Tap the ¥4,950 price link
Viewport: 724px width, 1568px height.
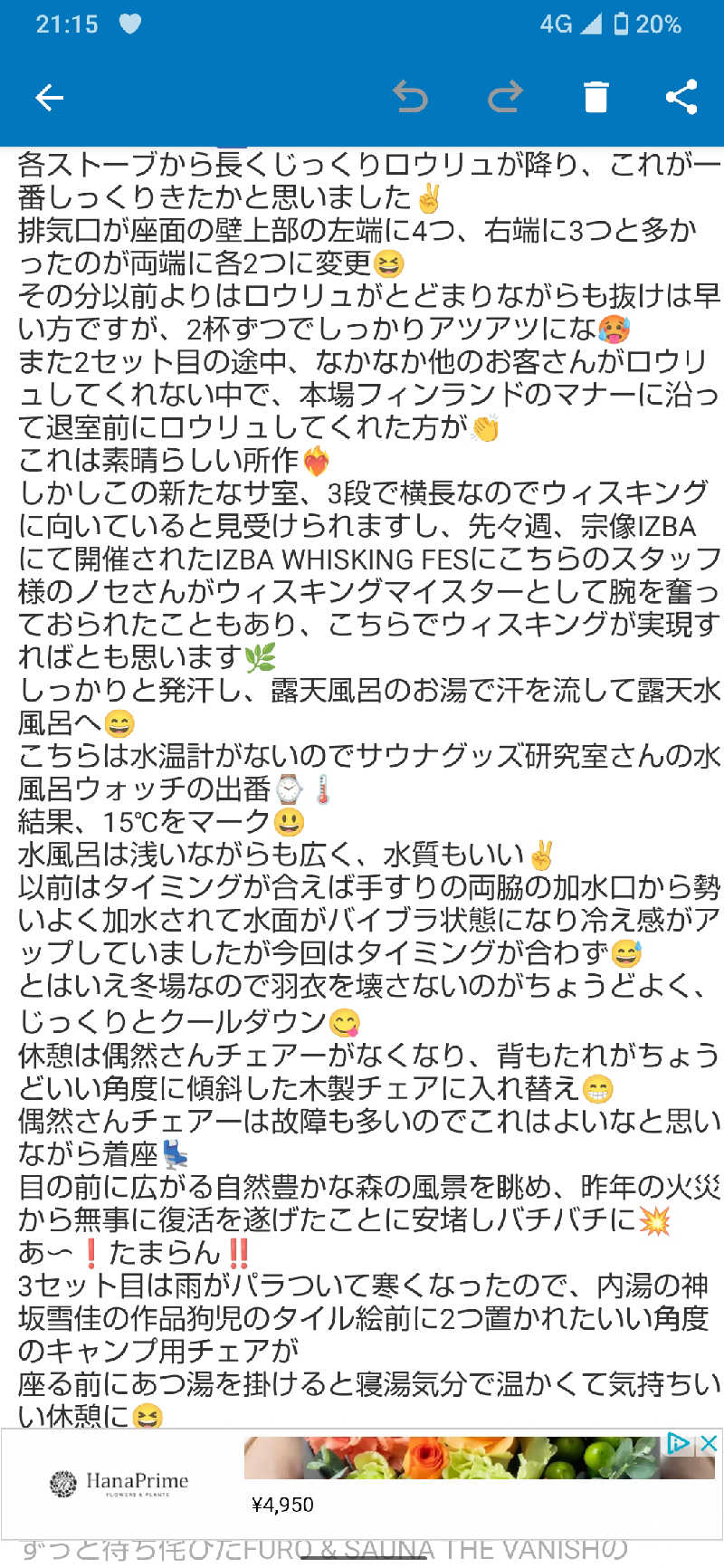point(281,1506)
